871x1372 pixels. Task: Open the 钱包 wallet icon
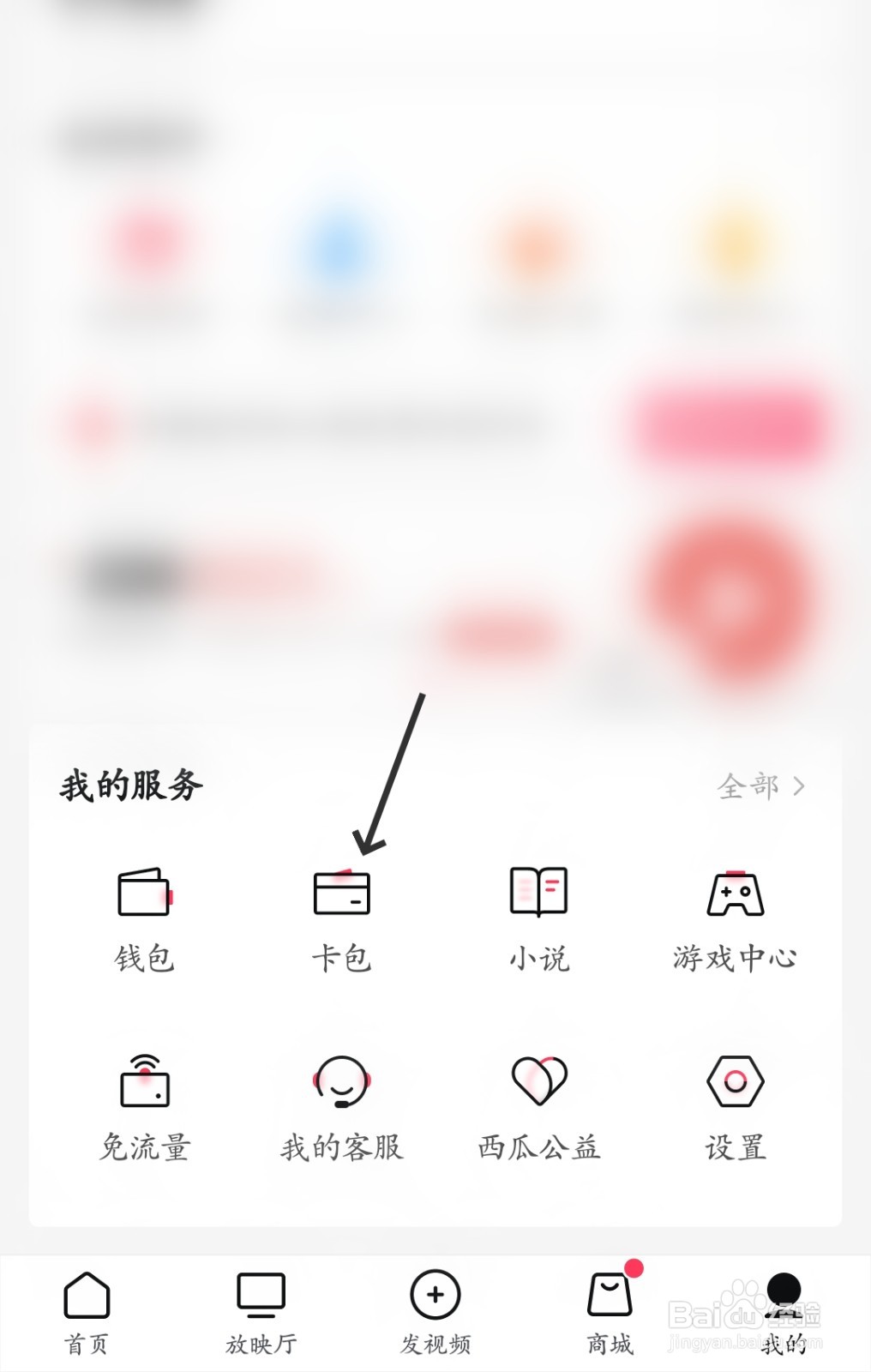146,894
